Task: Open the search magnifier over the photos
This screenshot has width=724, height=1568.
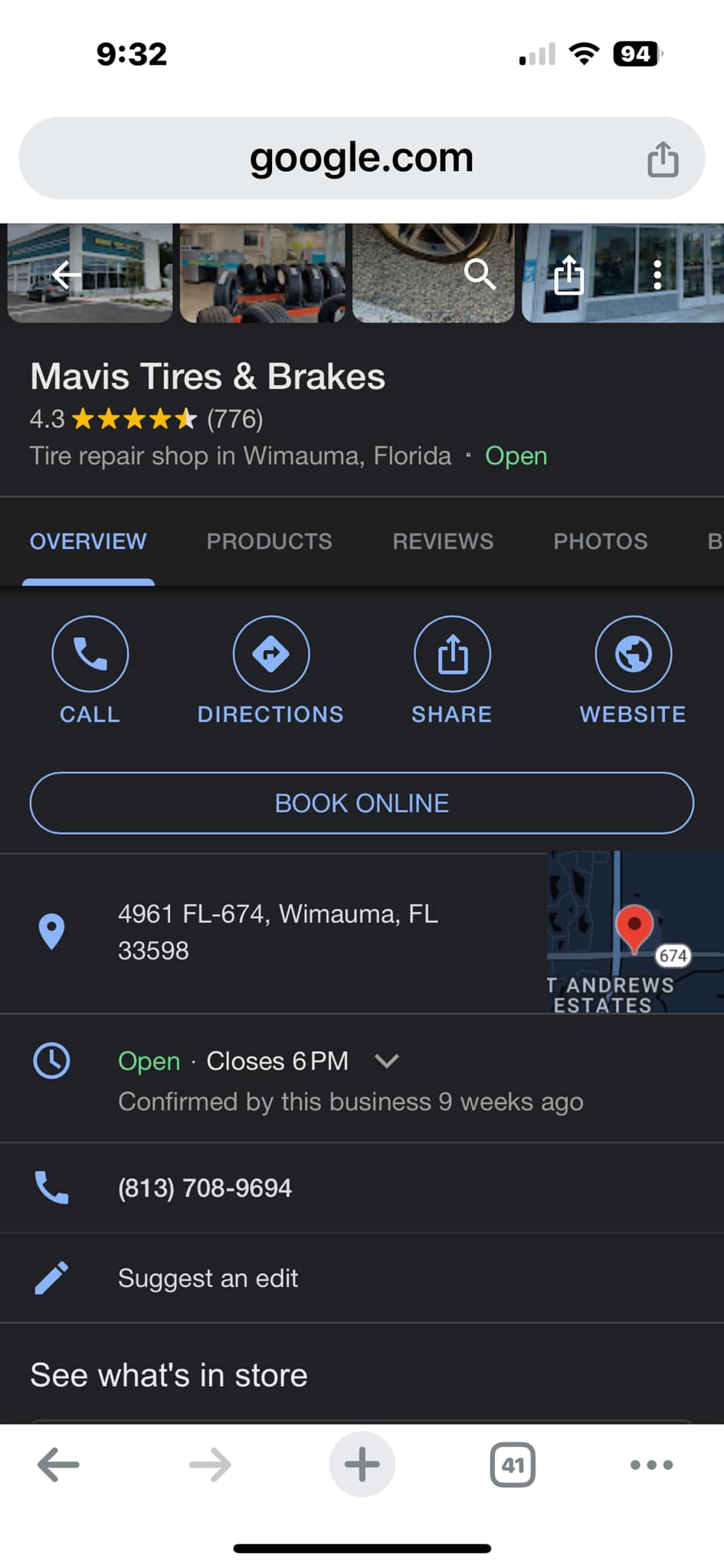Action: pyautogui.click(x=480, y=274)
